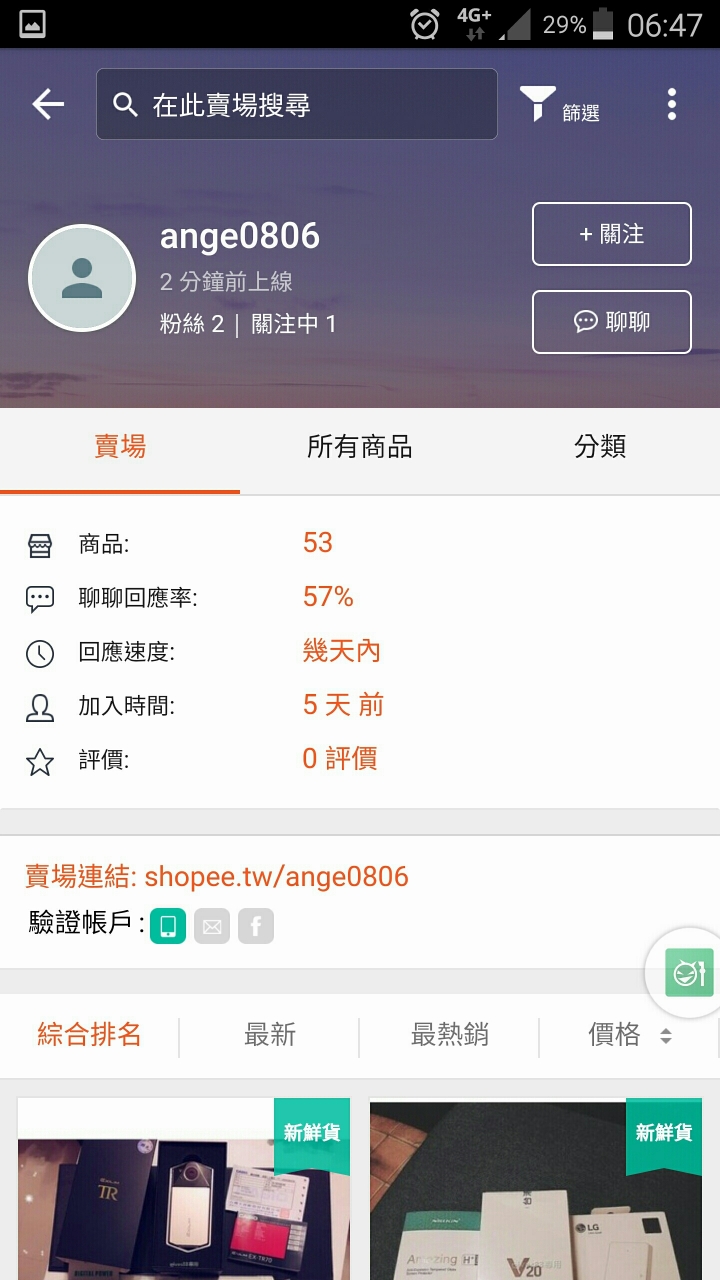Switch to the 分類 tab
Image resolution: width=720 pixels, height=1280 pixels.
pos(599,447)
